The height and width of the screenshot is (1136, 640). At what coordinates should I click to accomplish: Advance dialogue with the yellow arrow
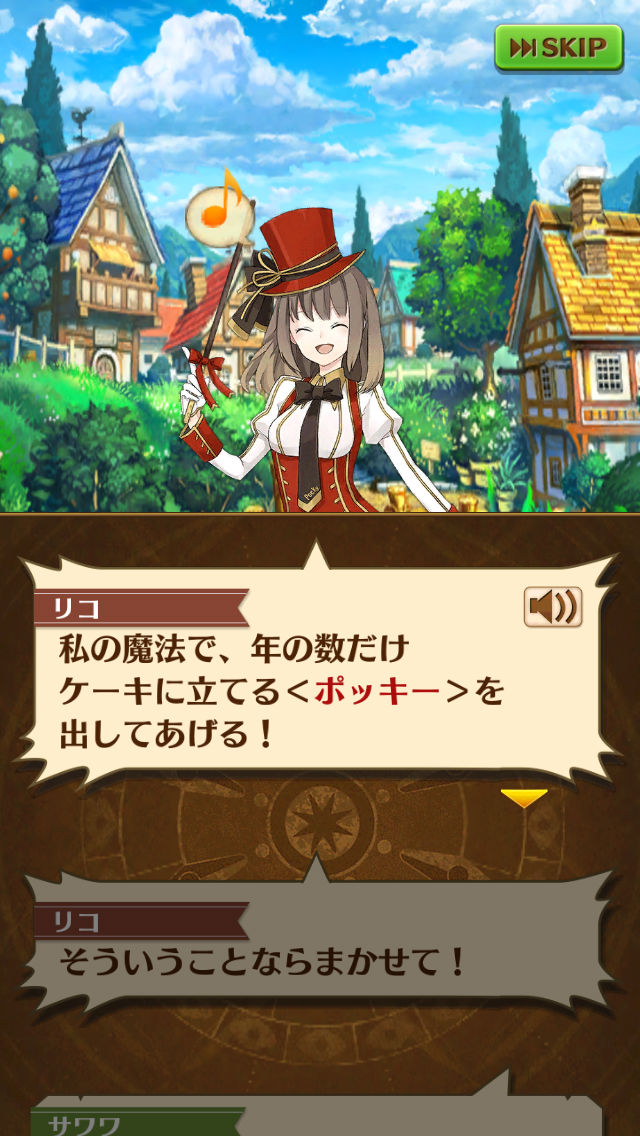pyautogui.click(x=524, y=798)
